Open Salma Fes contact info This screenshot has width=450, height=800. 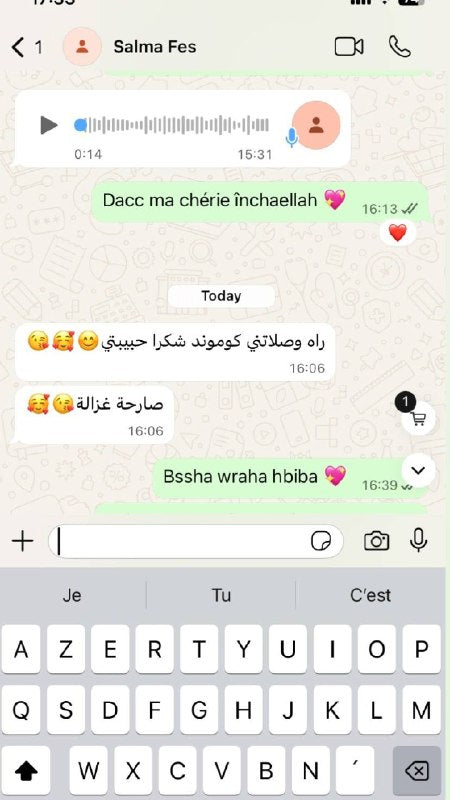tap(155, 47)
